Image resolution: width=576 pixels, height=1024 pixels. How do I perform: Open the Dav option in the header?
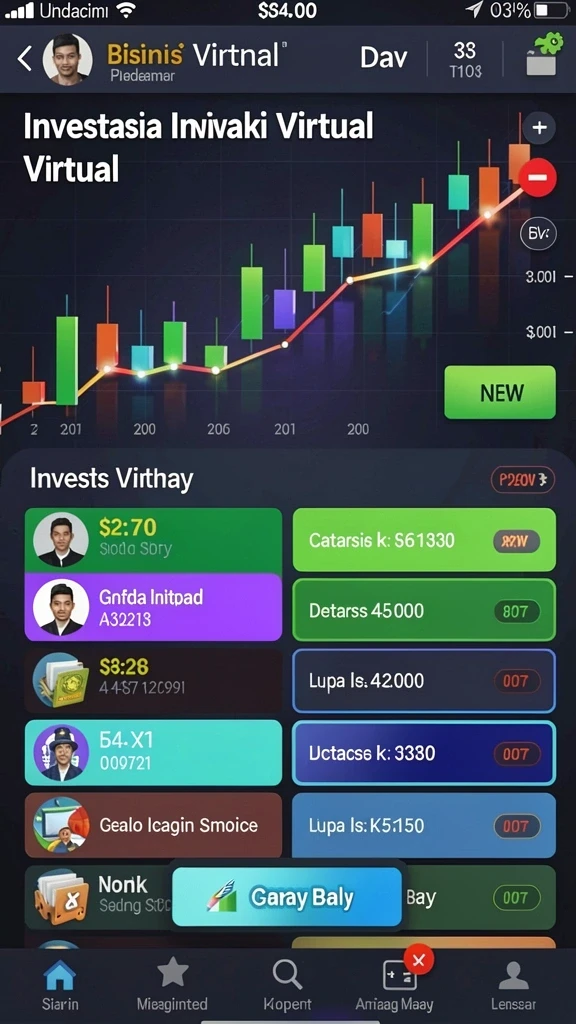(383, 58)
